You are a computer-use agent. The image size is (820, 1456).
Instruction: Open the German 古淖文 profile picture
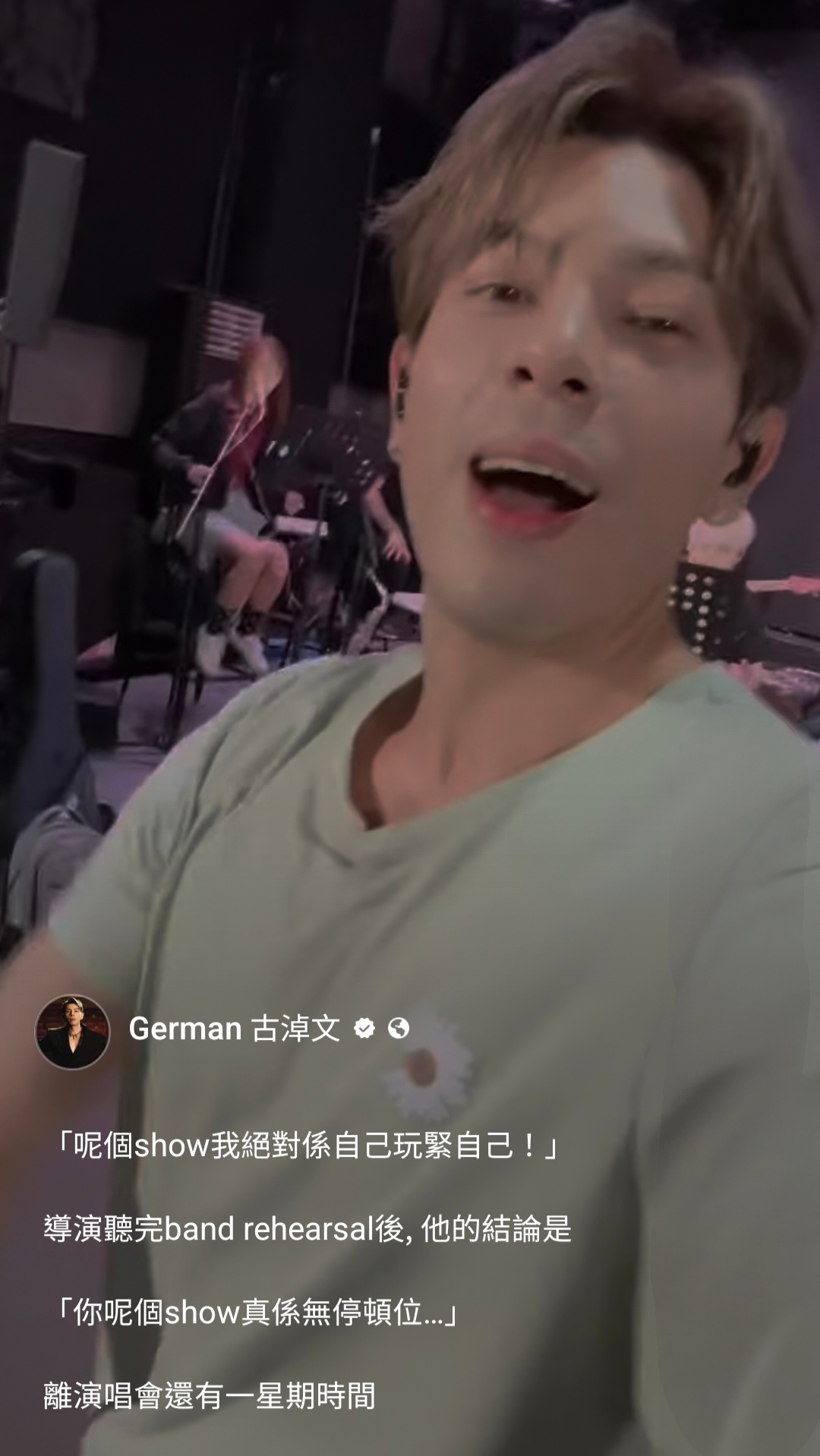click(x=72, y=1032)
